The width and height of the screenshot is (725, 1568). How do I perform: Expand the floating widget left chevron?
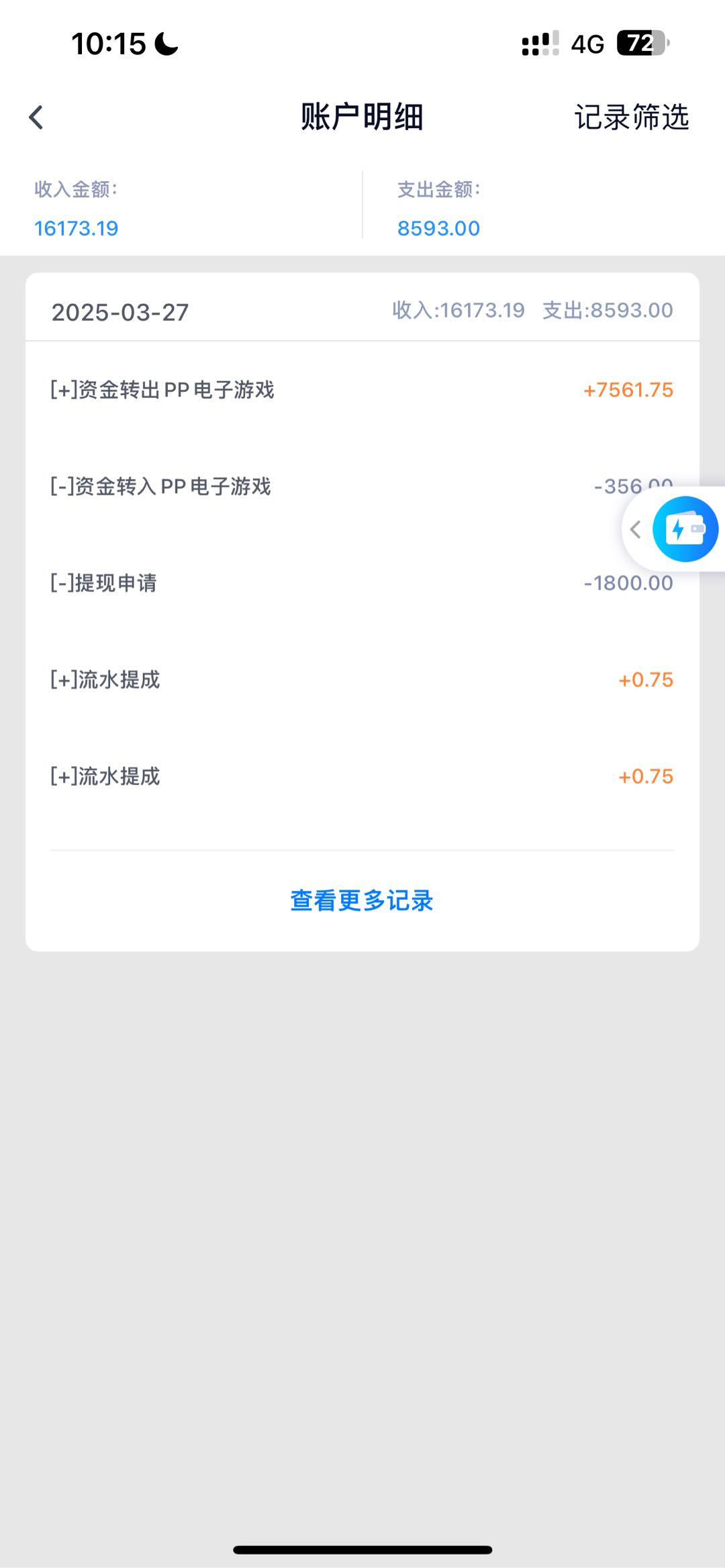click(x=636, y=529)
